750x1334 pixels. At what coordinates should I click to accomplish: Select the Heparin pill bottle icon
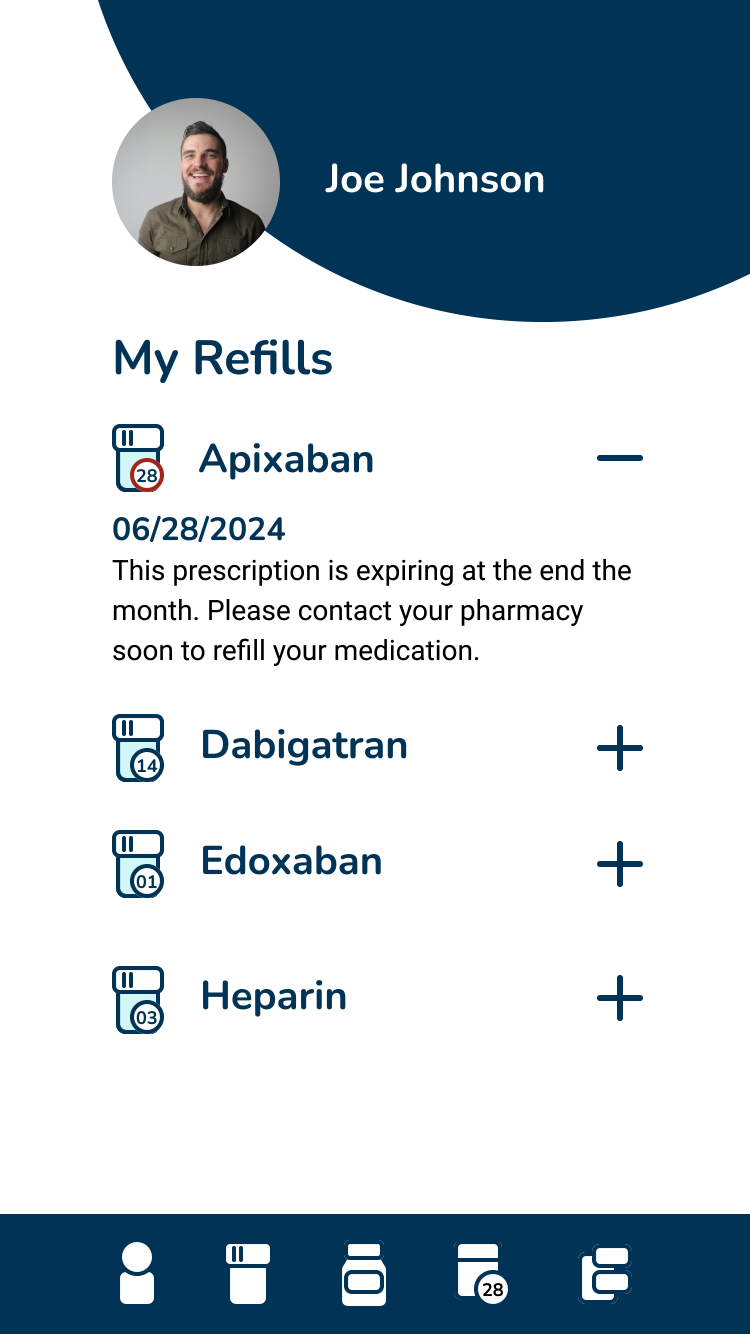[x=138, y=997]
